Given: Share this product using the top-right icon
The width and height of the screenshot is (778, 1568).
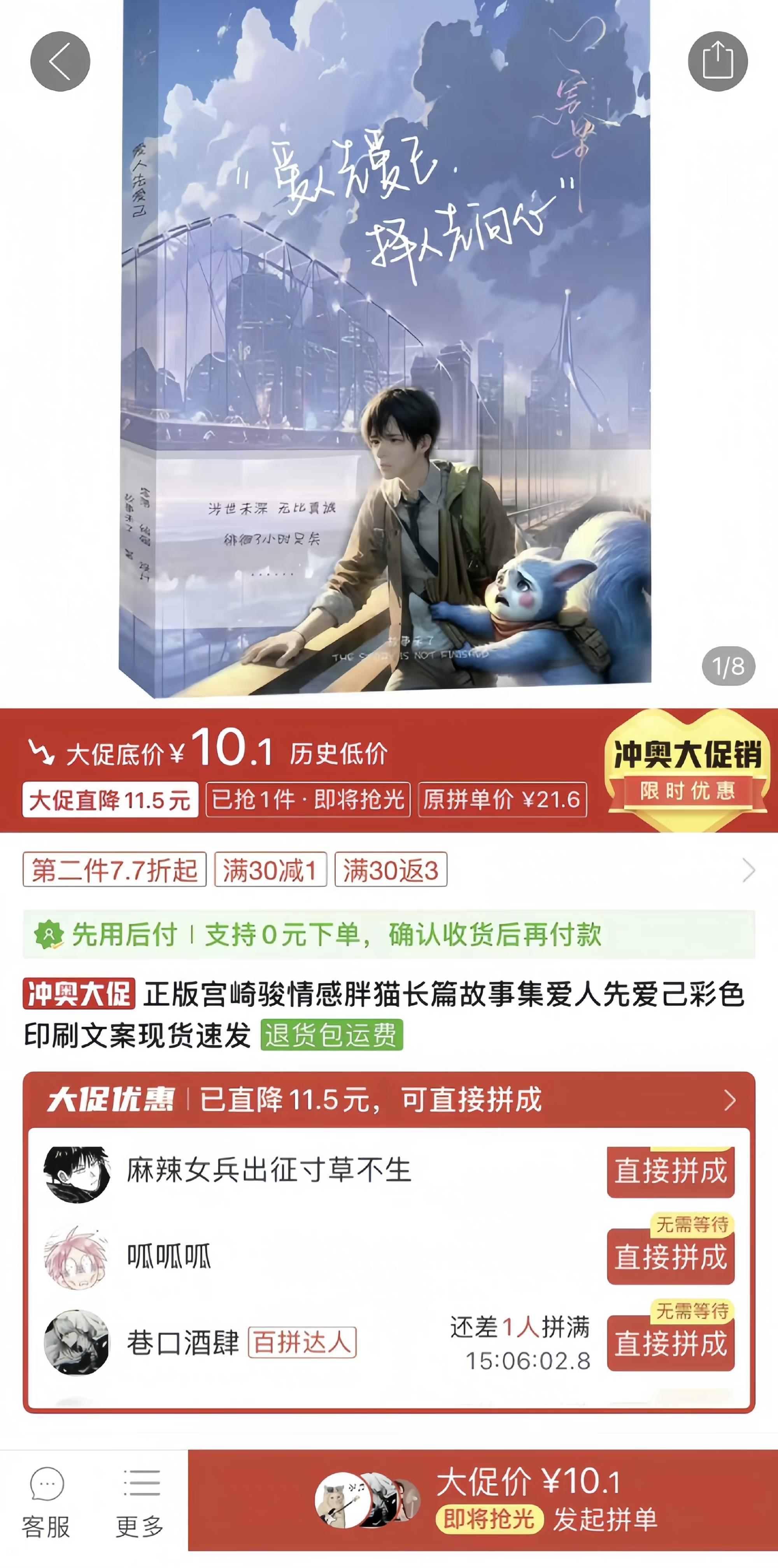Looking at the screenshot, I should click(x=718, y=61).
